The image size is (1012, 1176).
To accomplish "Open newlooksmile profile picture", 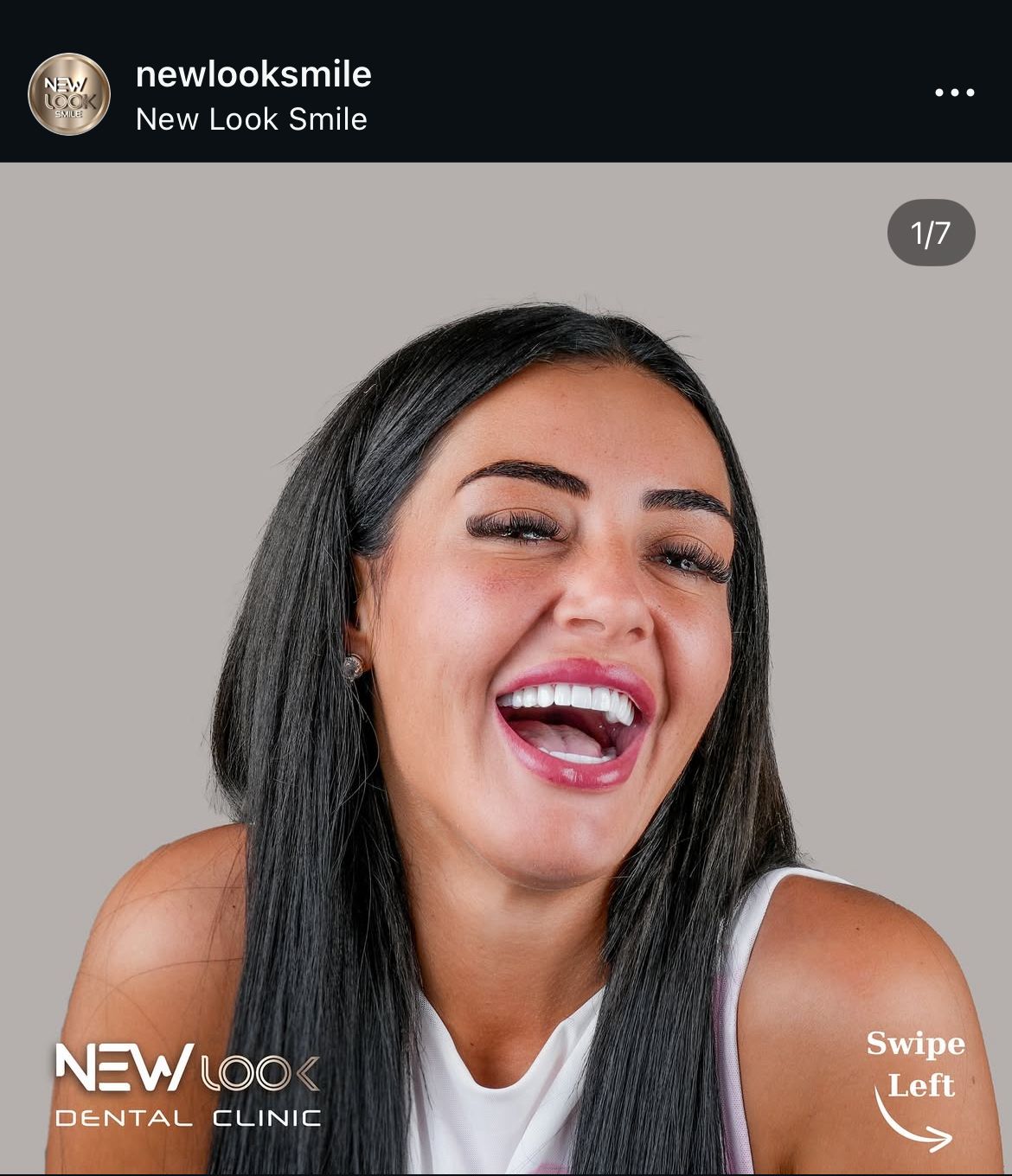I will [69, 94].
